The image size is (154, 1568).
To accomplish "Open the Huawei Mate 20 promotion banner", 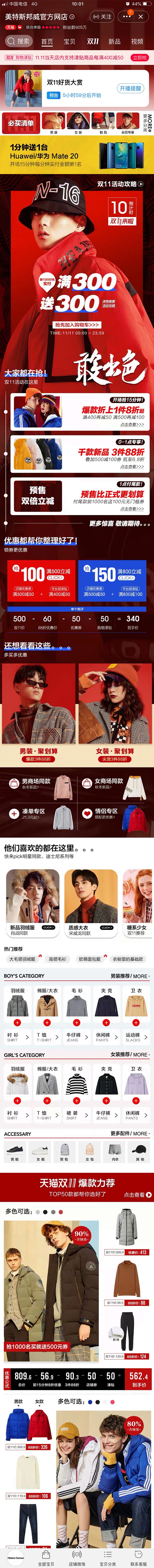I will [77, 155].
